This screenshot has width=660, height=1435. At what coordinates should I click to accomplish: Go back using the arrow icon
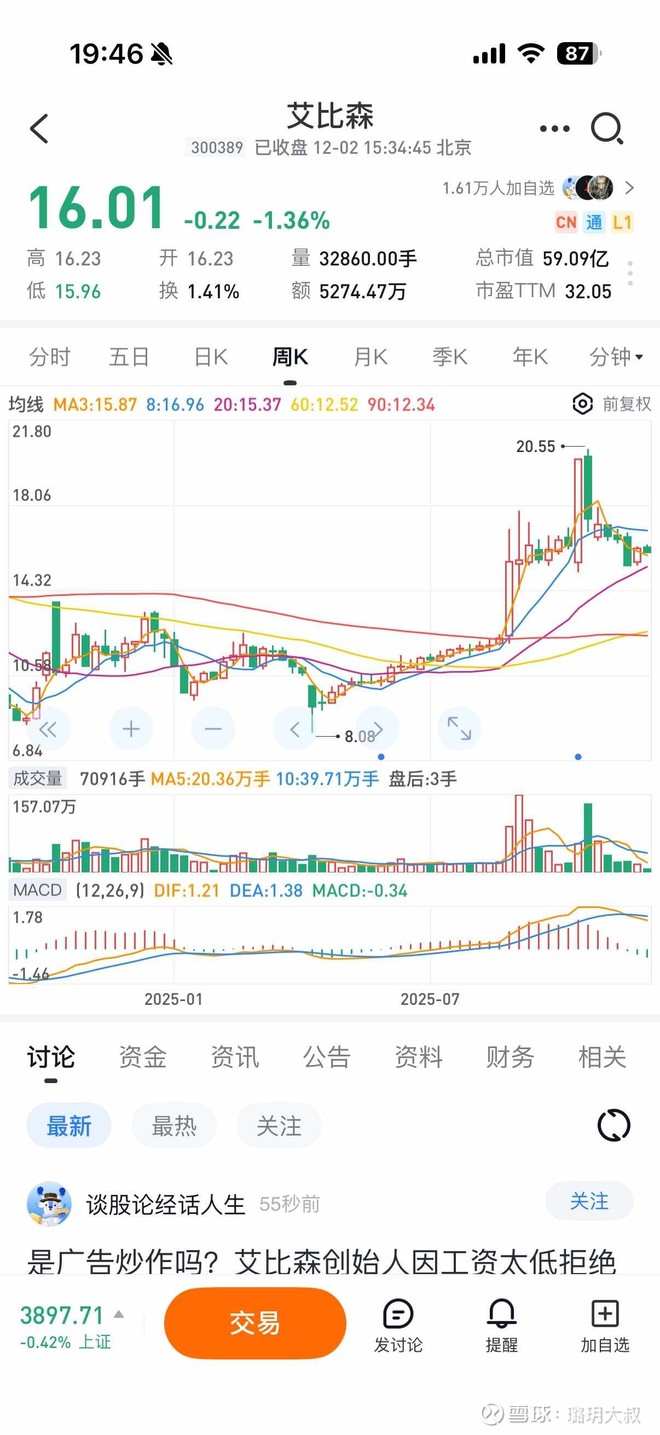[39, 128]
